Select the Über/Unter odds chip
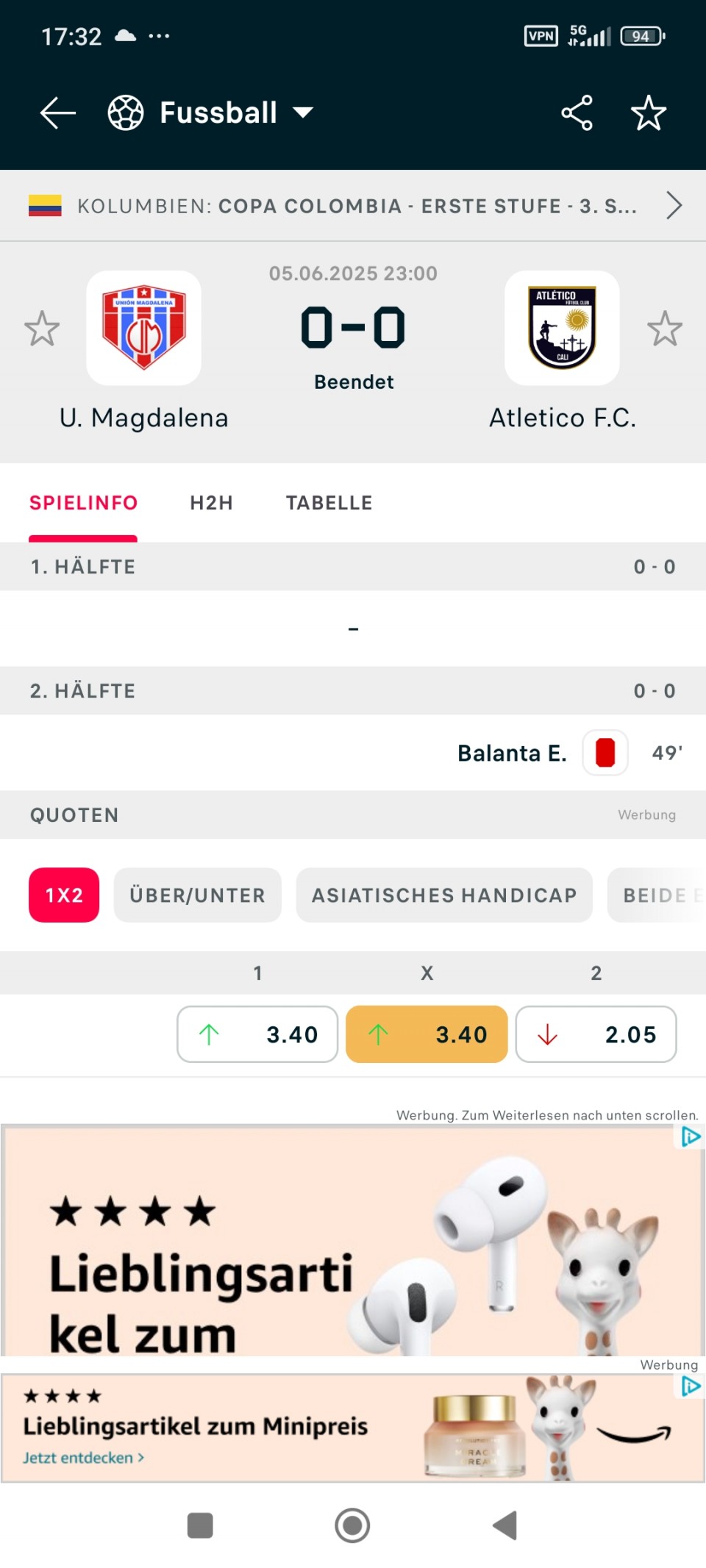The width and height of the screenshot is (706, 1568). click(198, 895)
